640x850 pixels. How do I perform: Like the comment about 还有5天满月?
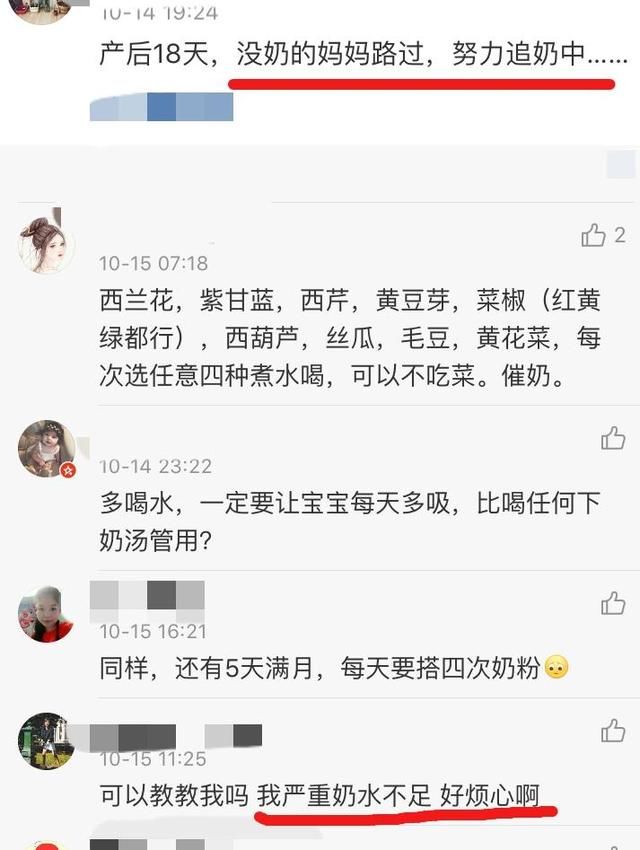(612, 602)
